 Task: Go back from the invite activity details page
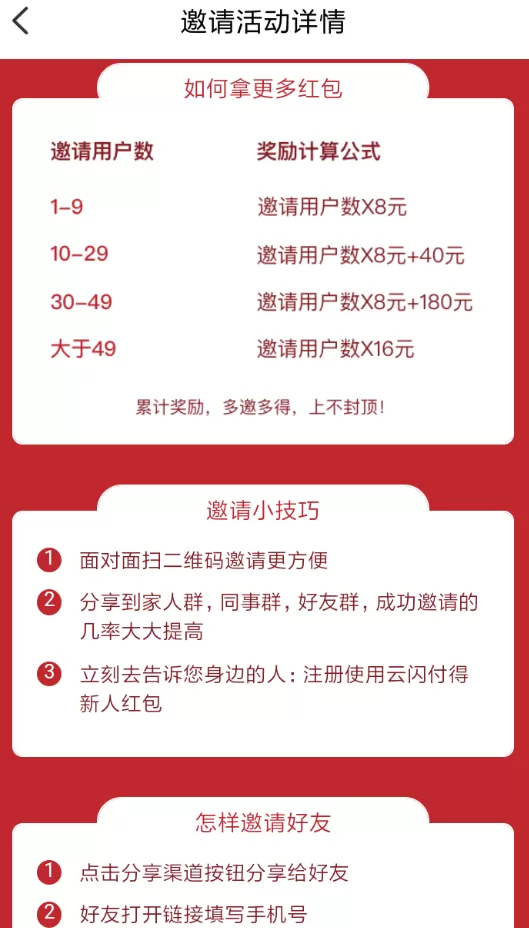pyautogui.click(x=21, y=22)
